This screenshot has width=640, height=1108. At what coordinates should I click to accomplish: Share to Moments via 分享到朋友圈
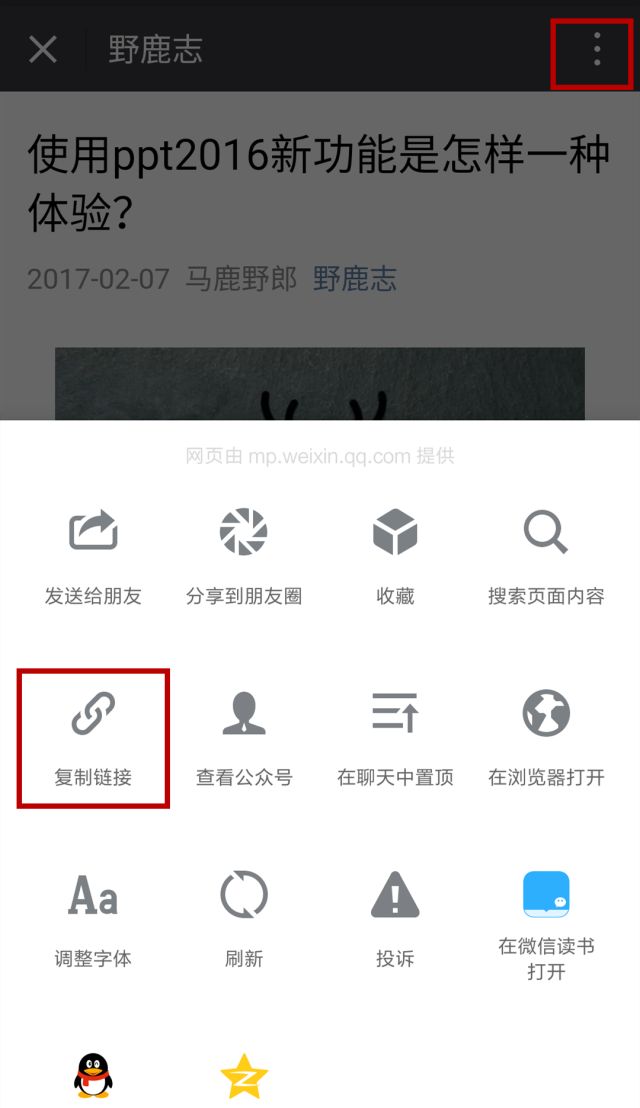tap(244, 557)
